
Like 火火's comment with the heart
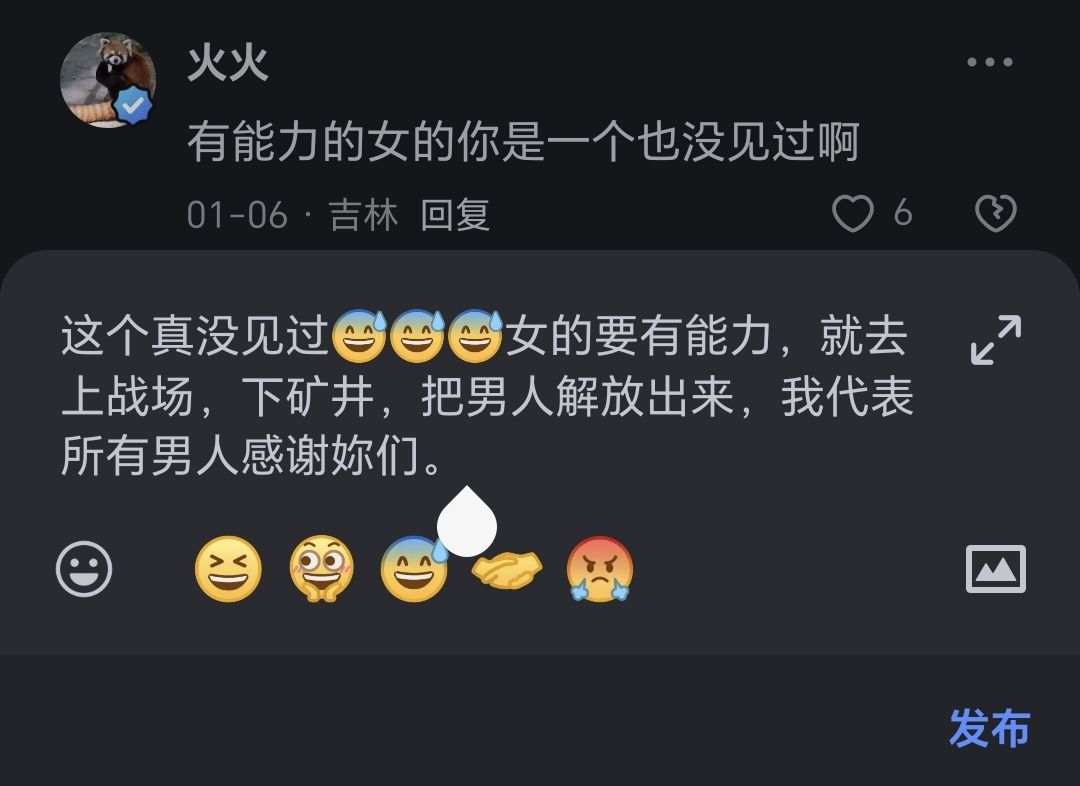pyautogui.click(x=853, y=213)
